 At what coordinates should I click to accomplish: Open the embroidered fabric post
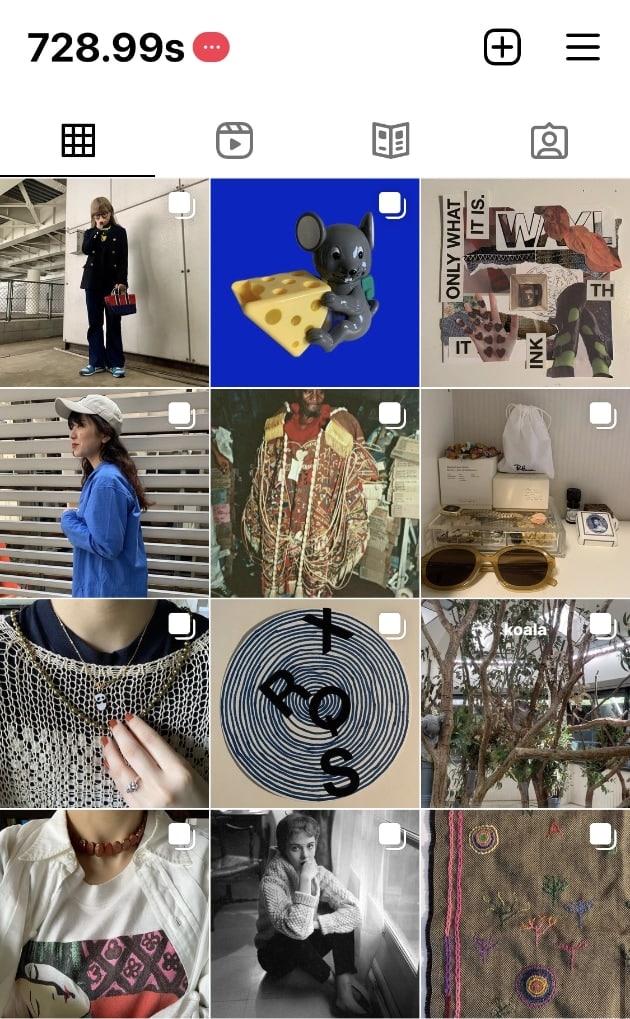pyautogui.click(x=525, y=913)
